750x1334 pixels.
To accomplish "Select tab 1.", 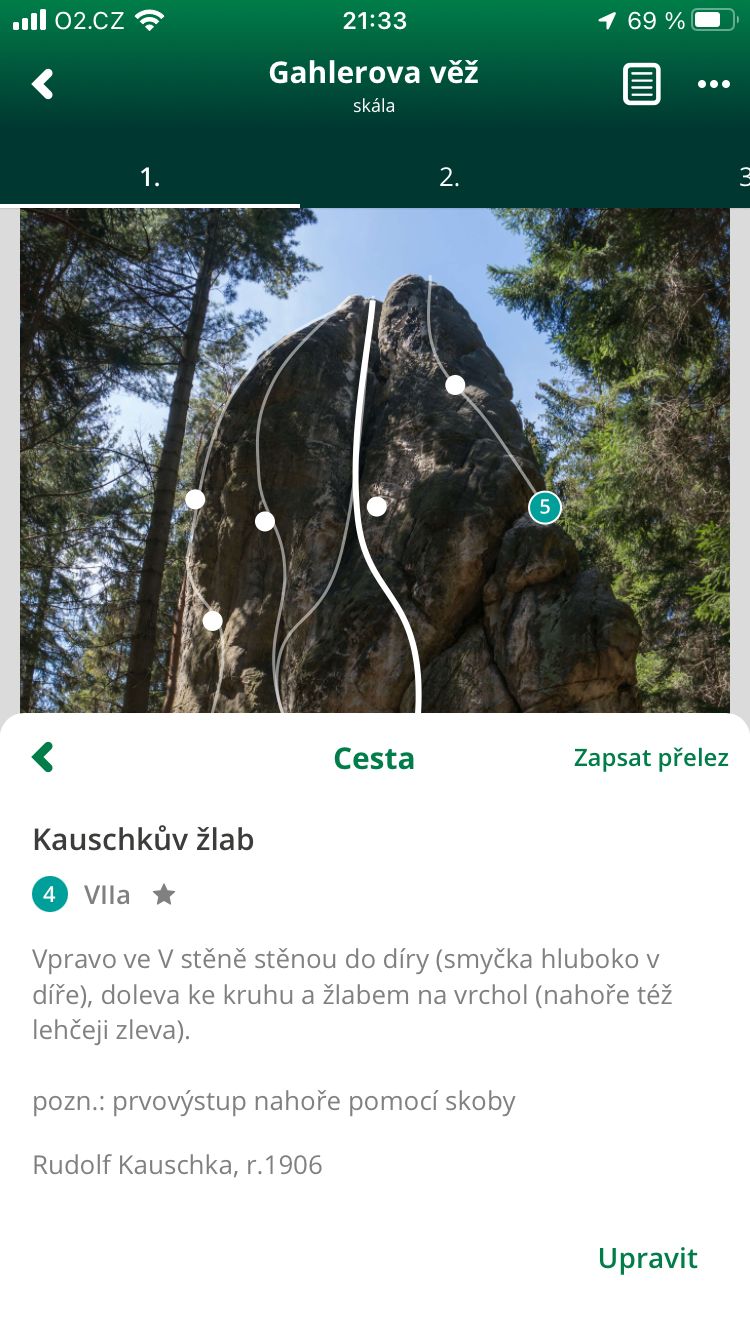I will tap(150, 177).
